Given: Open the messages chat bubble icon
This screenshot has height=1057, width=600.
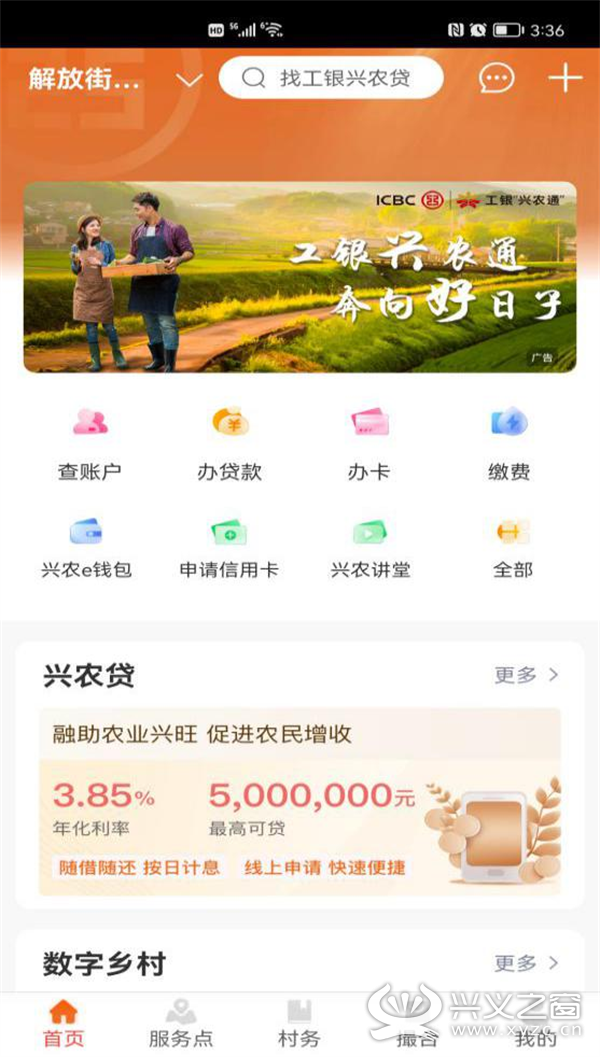Looking at the screenshot, I should pos(497,79).
